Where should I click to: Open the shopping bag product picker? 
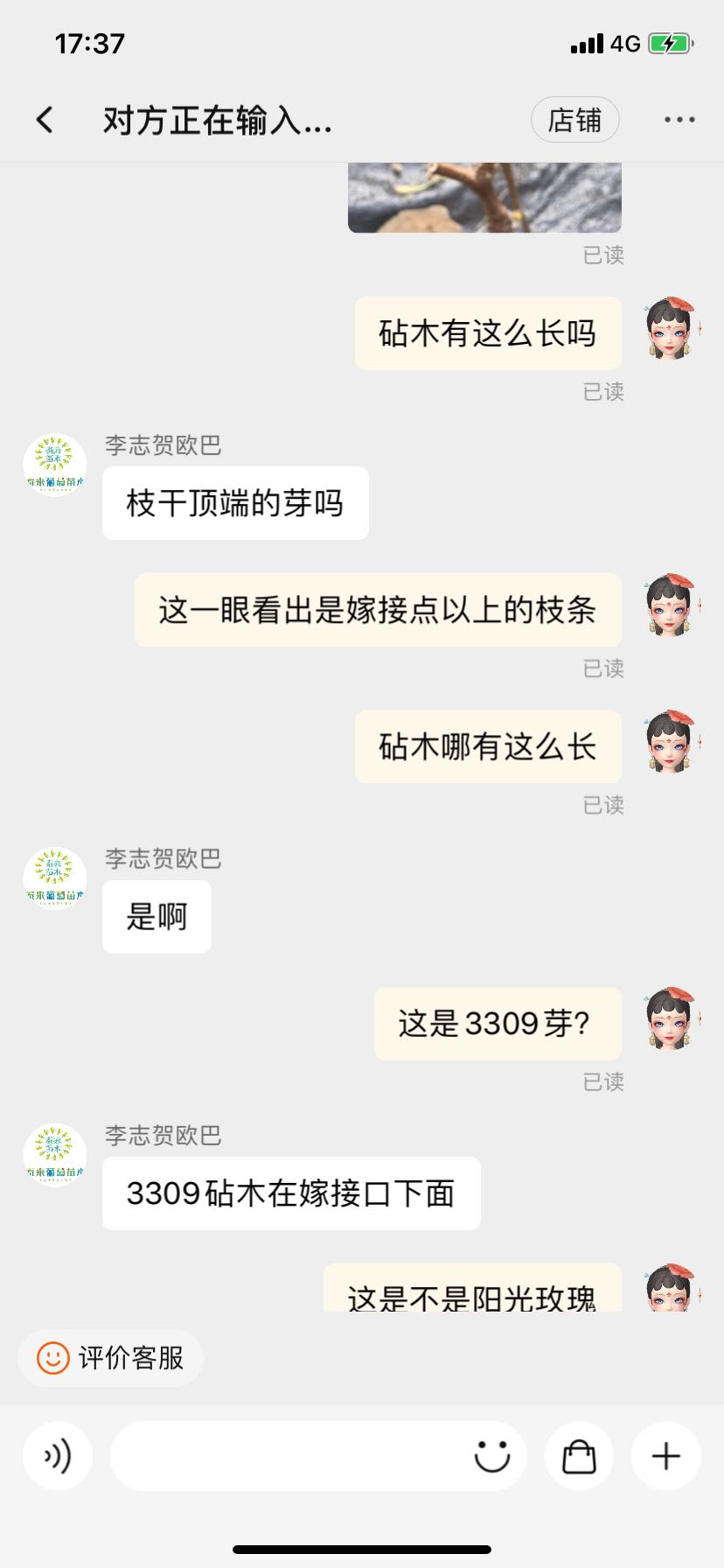pos(579,1456)
